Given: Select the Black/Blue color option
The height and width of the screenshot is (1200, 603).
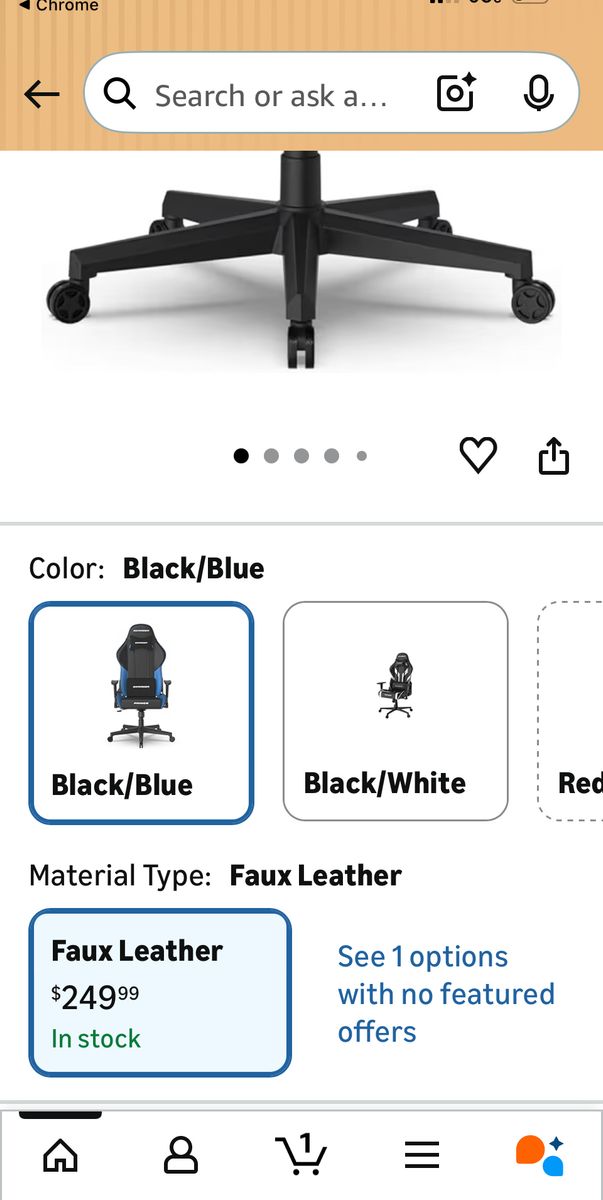Looking at the screenshot, I should 141,712.
